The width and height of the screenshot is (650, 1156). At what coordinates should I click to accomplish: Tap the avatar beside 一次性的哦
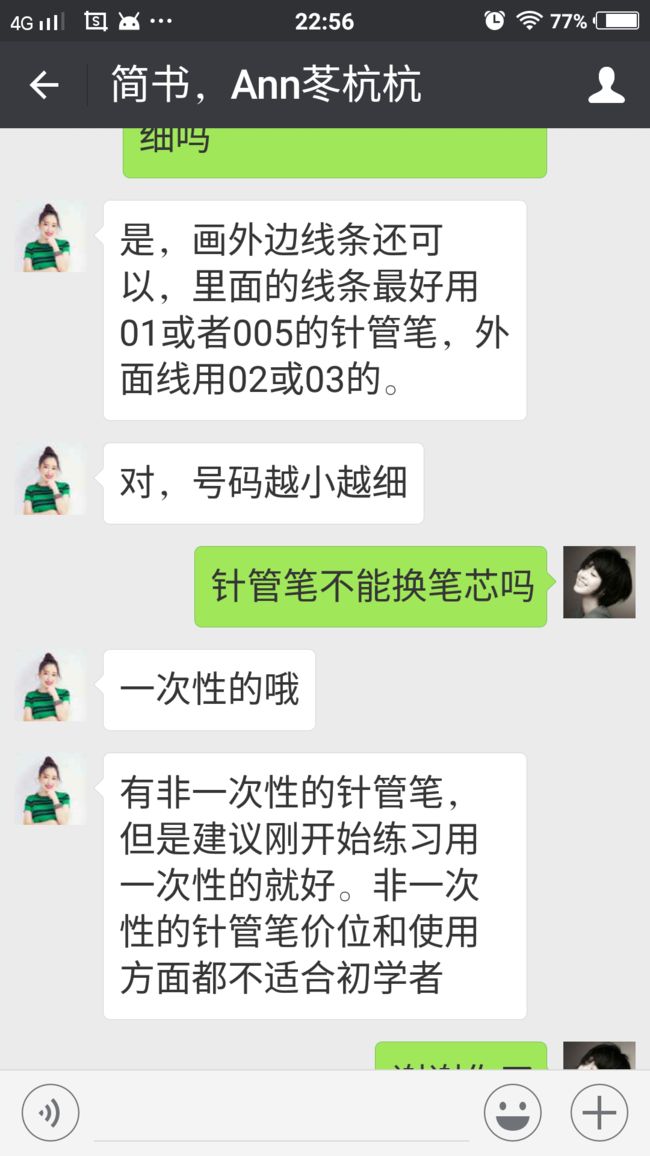click(50, 686)
